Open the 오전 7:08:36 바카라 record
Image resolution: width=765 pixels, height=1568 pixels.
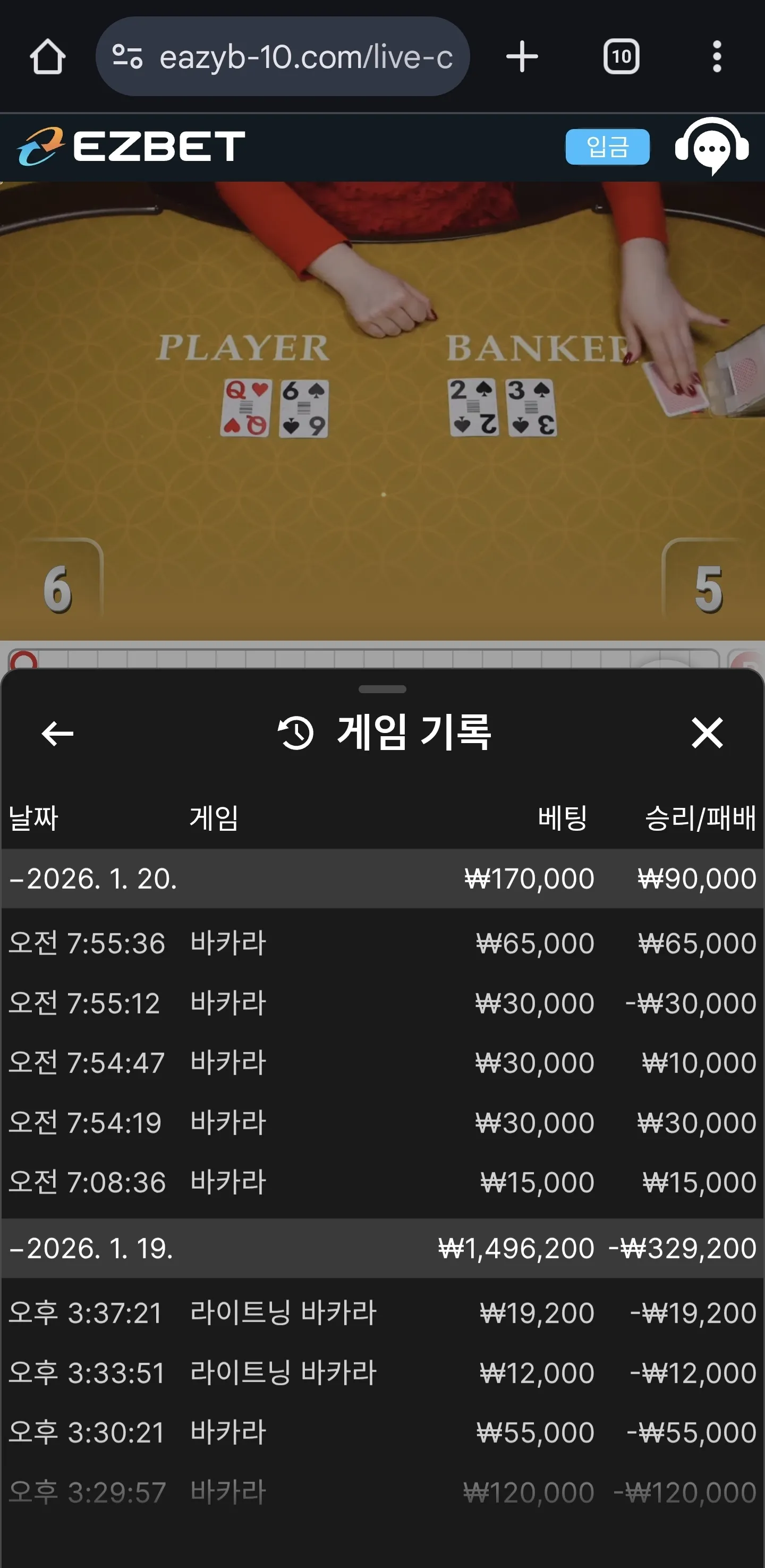pos(382,1181)
